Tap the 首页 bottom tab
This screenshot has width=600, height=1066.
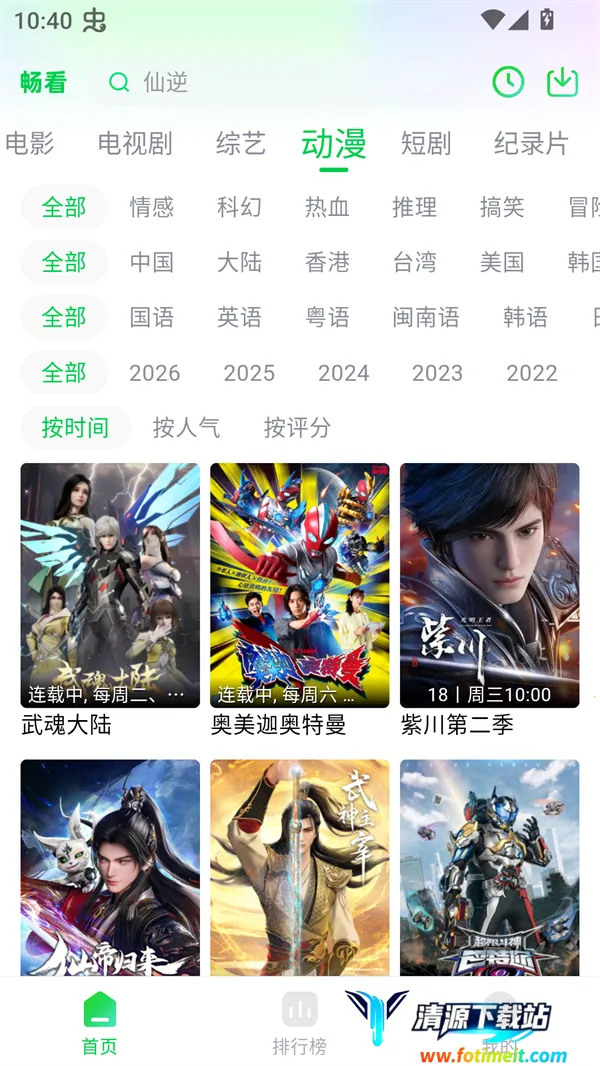pos(100,1023)
